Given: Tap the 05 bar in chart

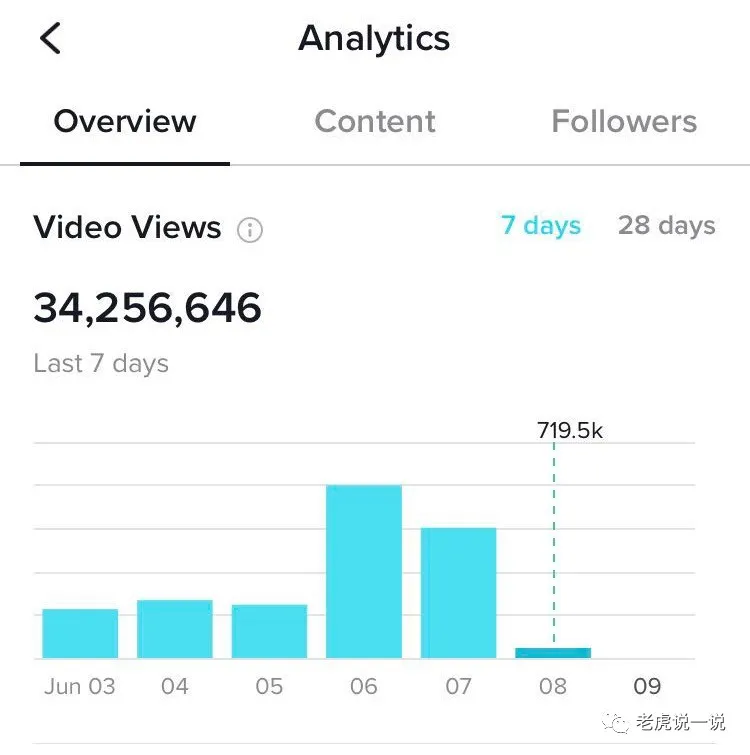Looking at the screenshot, I should tap(269, 631).
